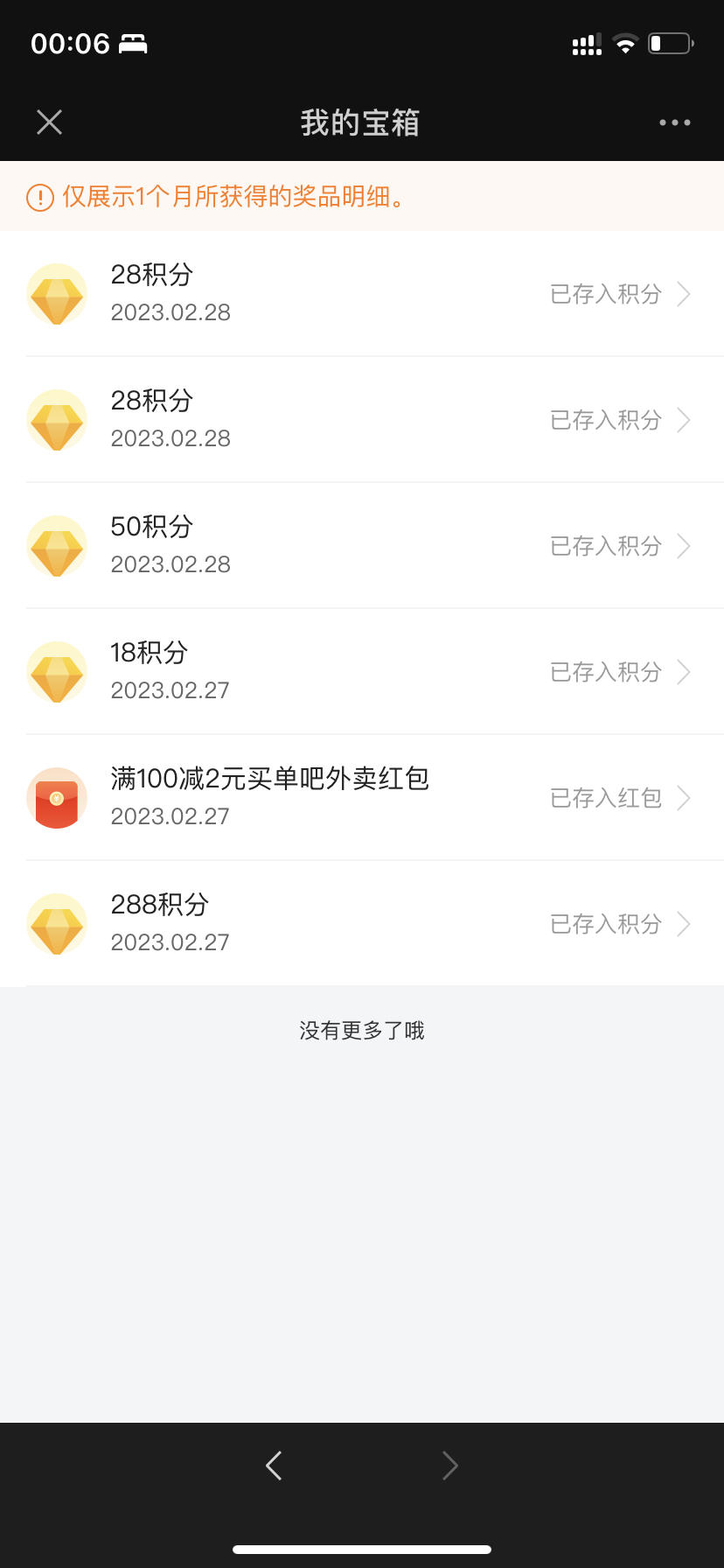Open the 288积分 reward entry
The image size is (724, 1568).
362,924
